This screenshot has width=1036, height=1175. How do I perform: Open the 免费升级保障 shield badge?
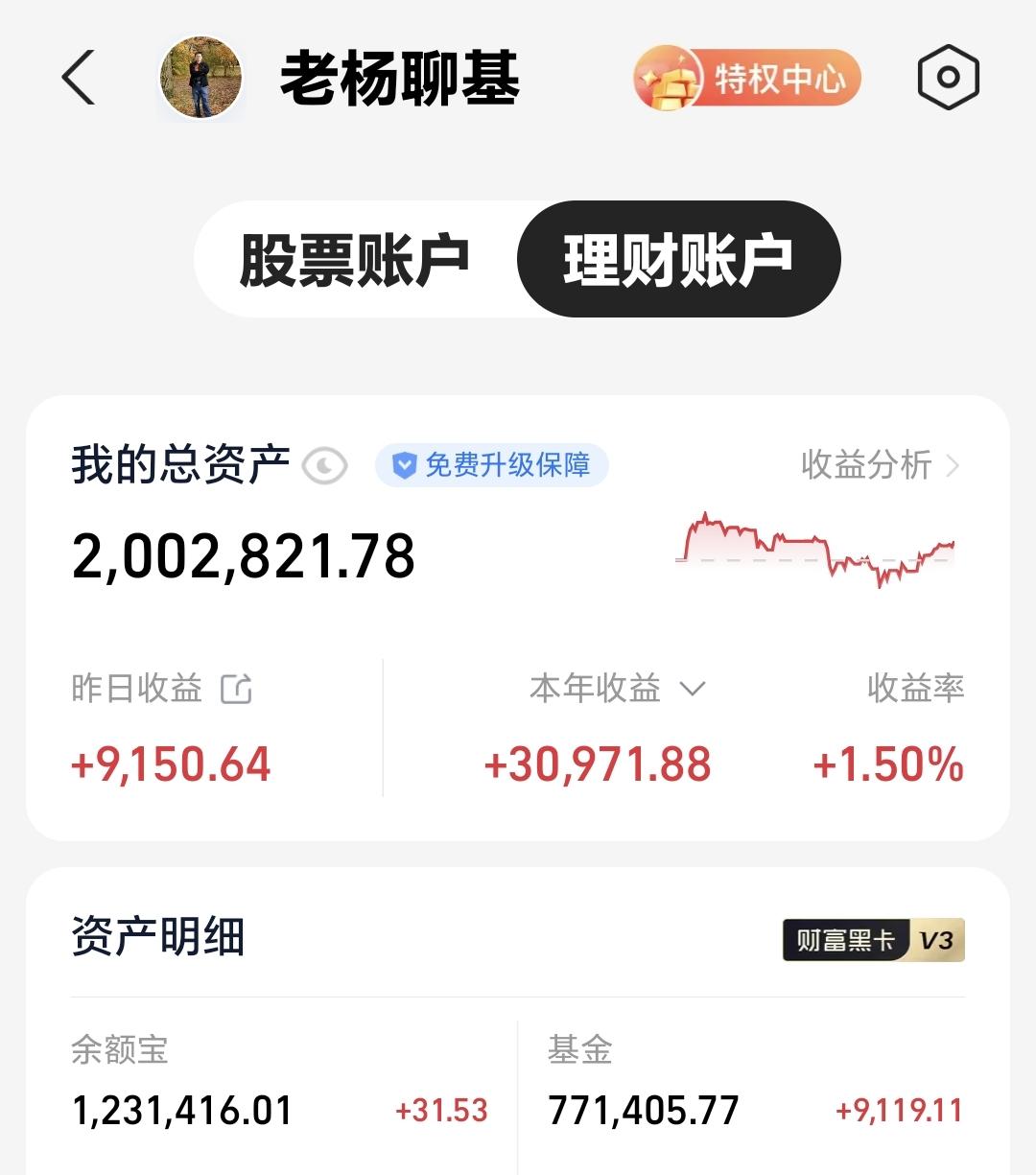tap(491, 464)
